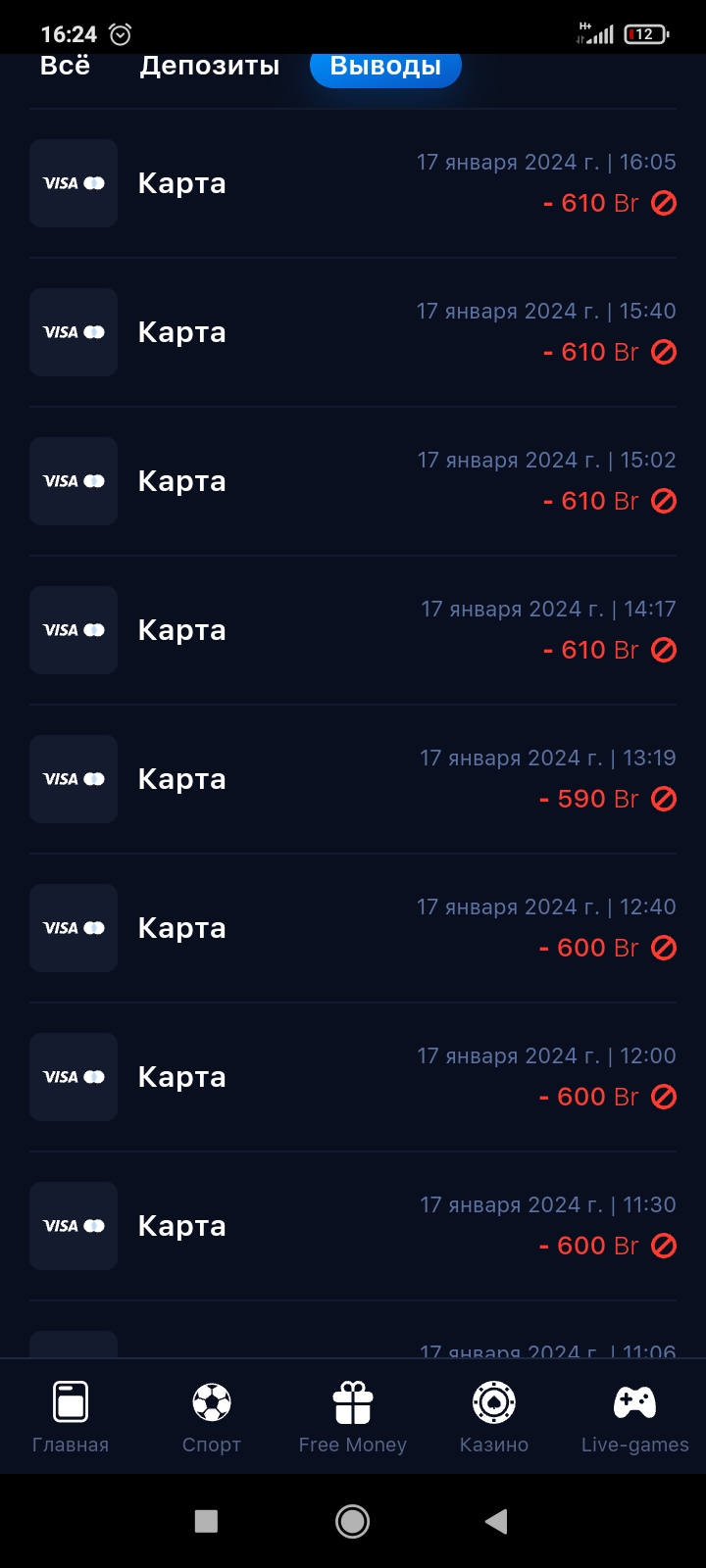
Task: Open the Спорт section
Action: click(212, 1416)
